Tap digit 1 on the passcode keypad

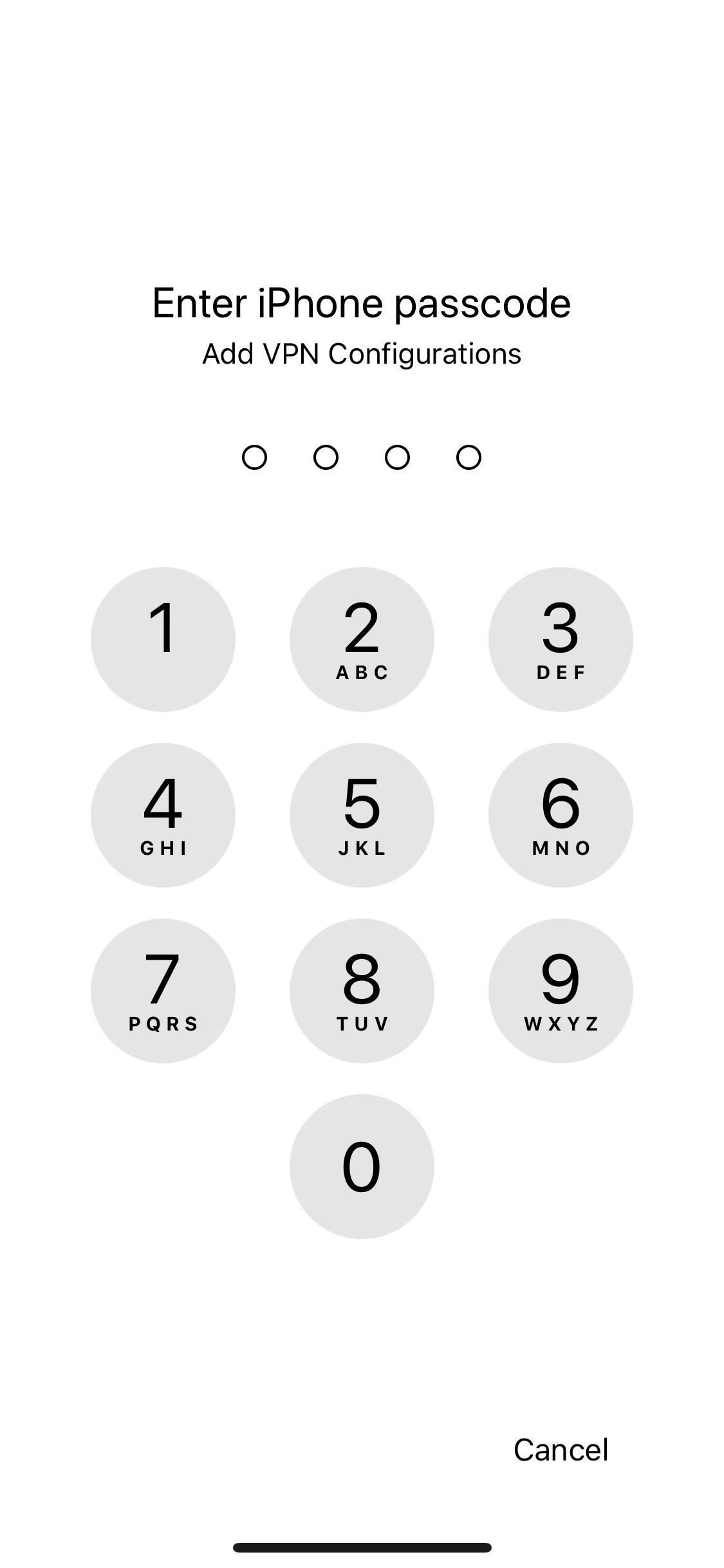163,639
